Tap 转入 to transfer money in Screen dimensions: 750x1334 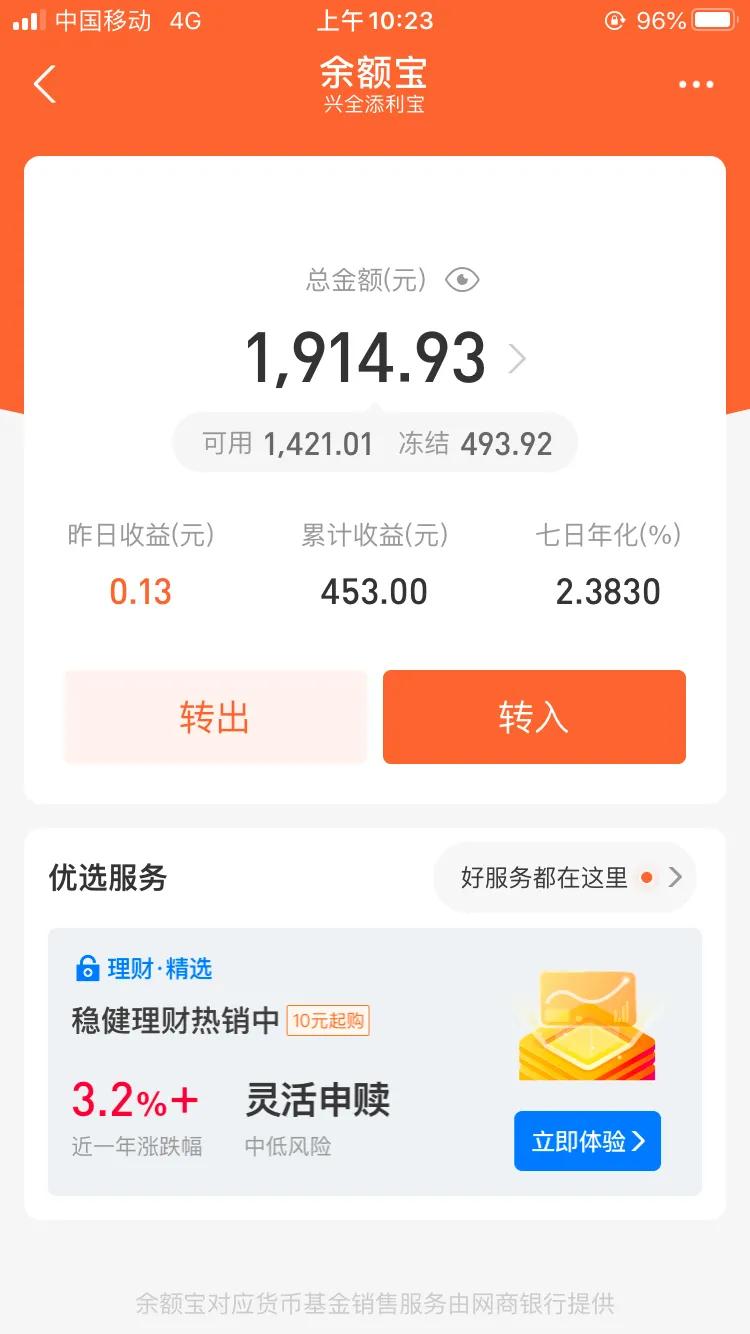click(x=534, y=717)
